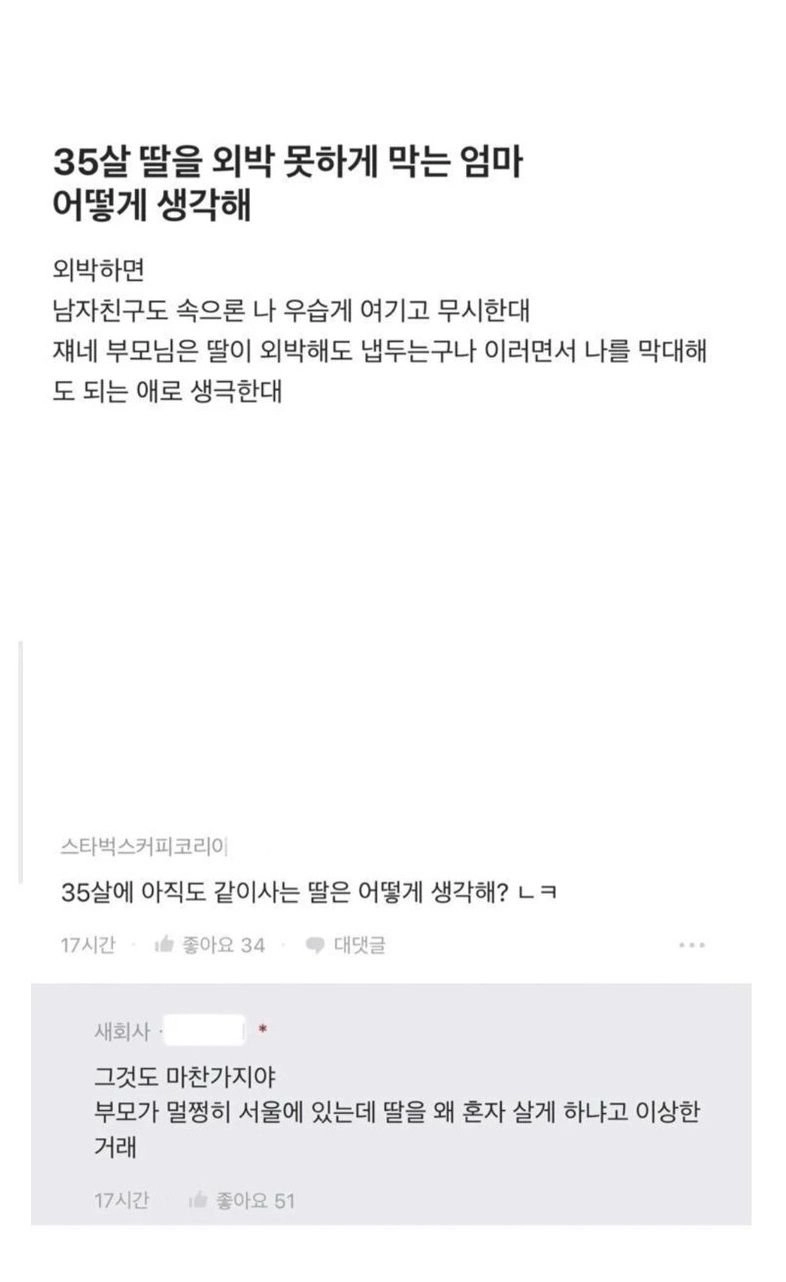The image size is (786, 1282).
Task: Open the three-dot overflow menu on the comment
Action: [x=691, y=945]
